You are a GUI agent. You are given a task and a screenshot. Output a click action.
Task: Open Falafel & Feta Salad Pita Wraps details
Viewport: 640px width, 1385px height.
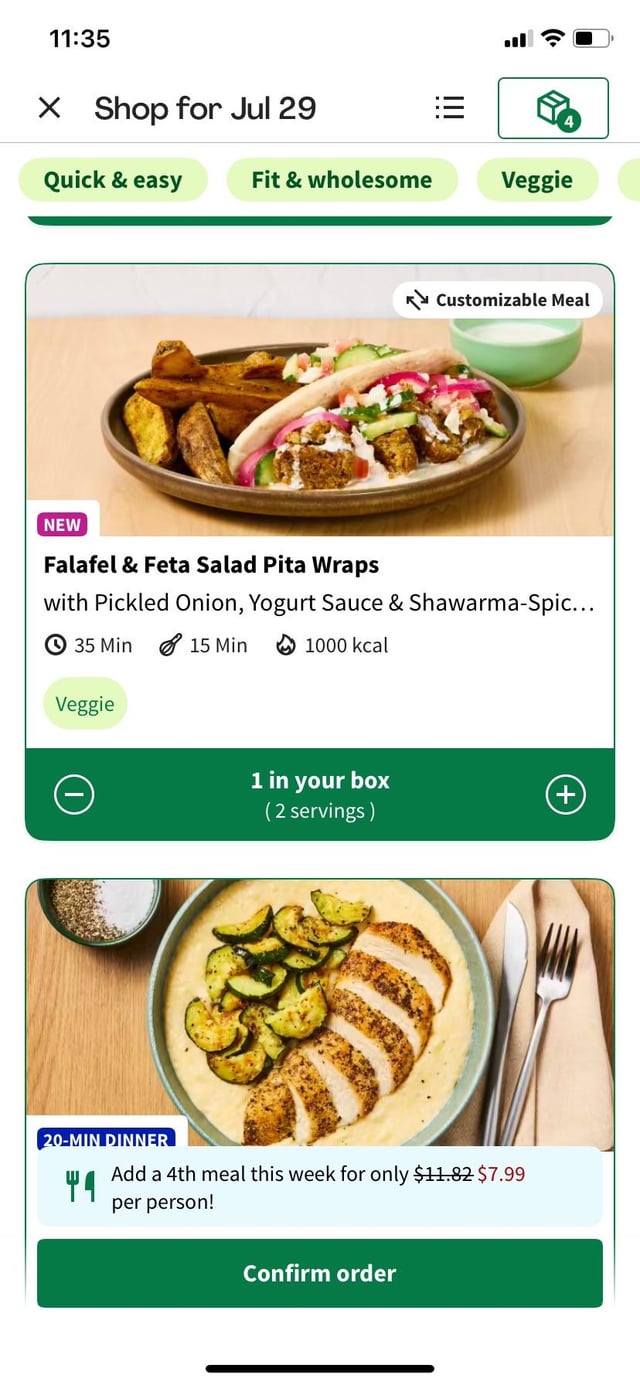click(211, 565)
